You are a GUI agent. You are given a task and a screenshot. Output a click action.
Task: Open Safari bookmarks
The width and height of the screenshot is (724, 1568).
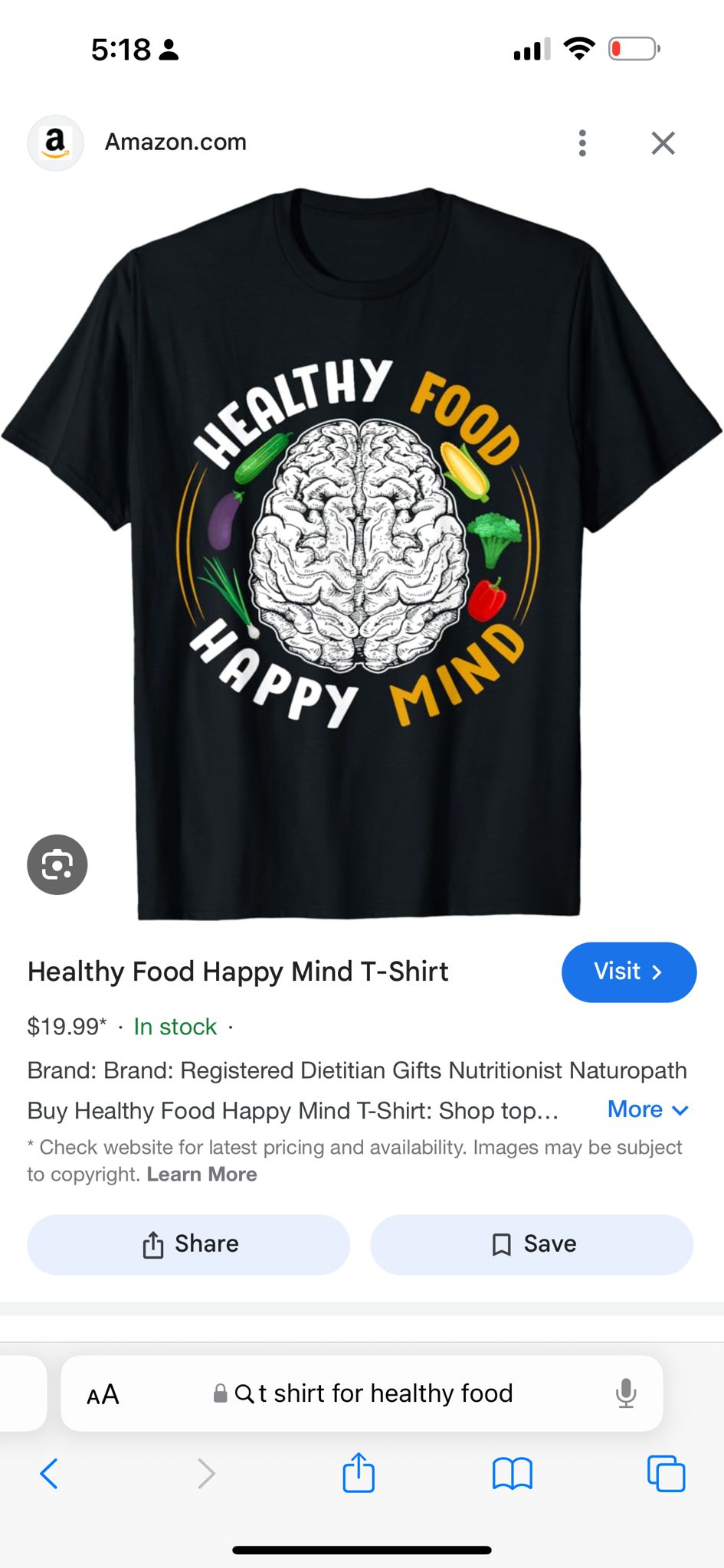coord(513,1473)
